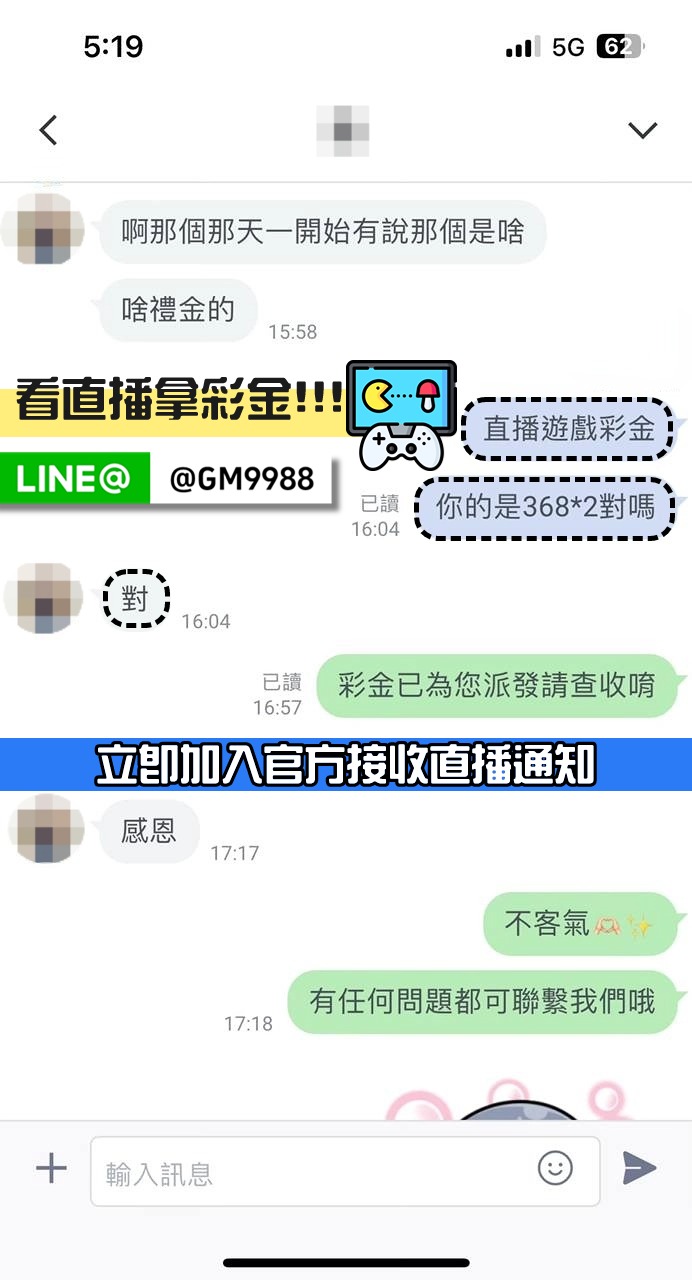Open the emoji sticker picker
The width and height of the screenshot is (692, 1280).
tap(555, 1167)
